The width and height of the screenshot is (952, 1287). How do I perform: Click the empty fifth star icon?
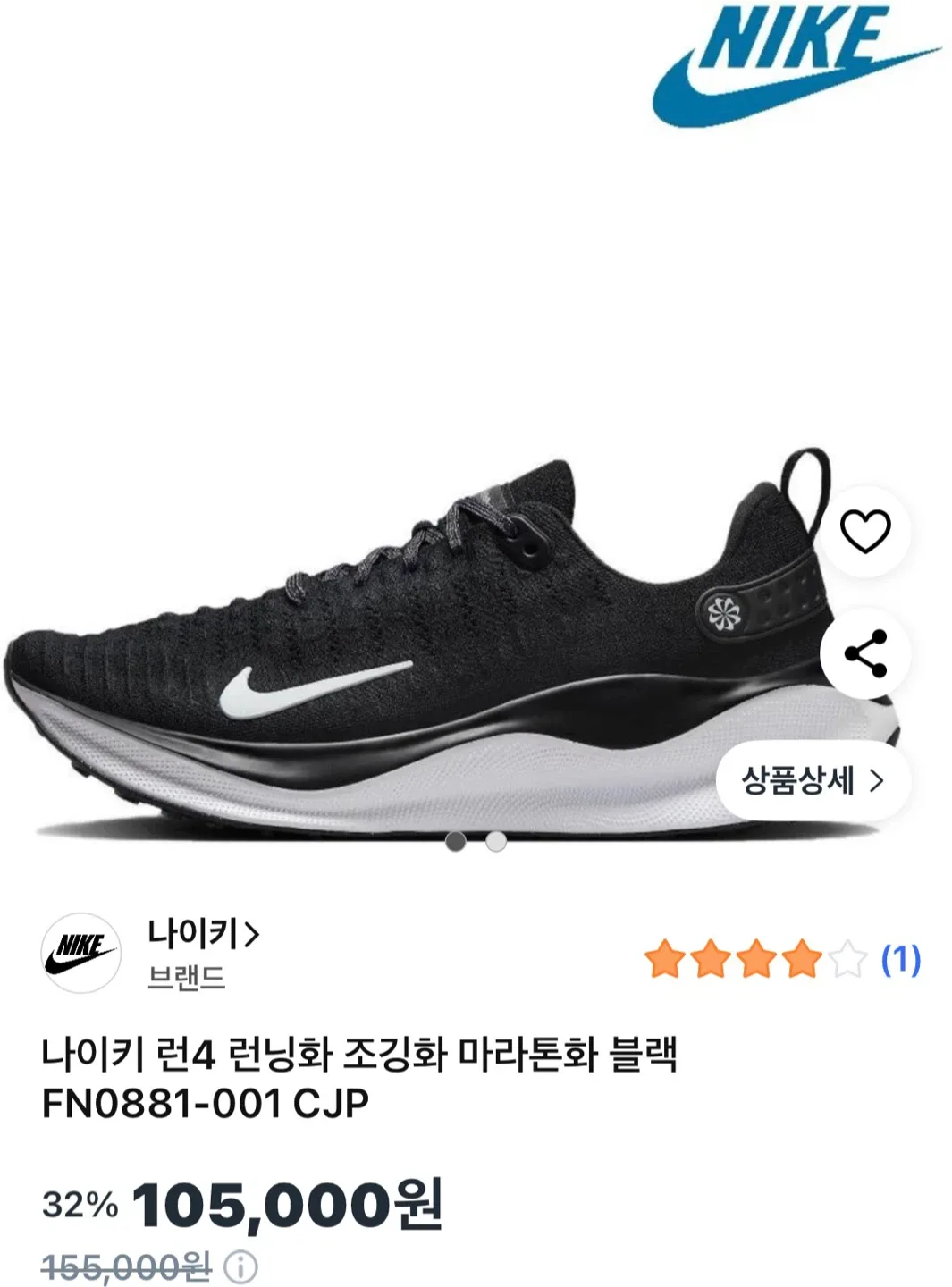click(x=845, y=958)
